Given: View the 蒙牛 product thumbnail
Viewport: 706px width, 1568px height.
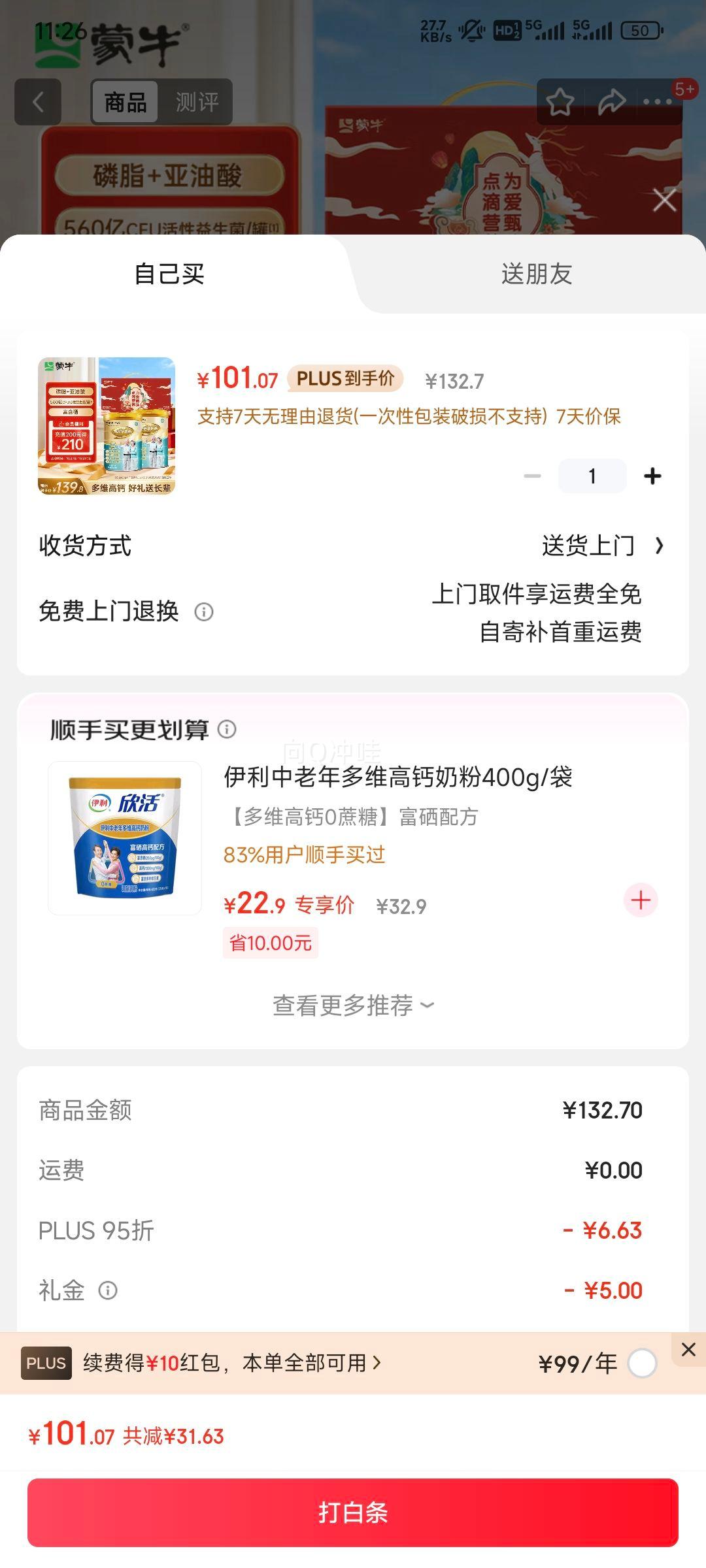Looking at the screenshot, I should coord(107,426).
